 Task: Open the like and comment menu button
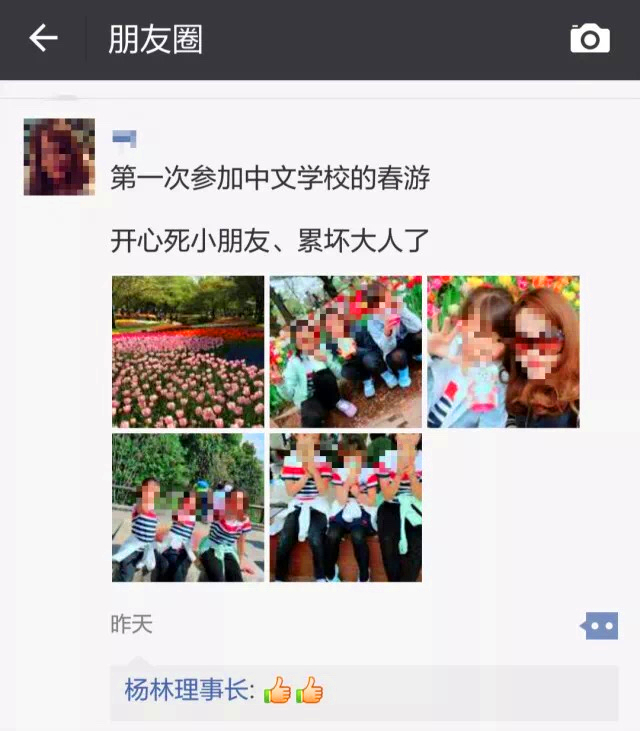(600, 626)
